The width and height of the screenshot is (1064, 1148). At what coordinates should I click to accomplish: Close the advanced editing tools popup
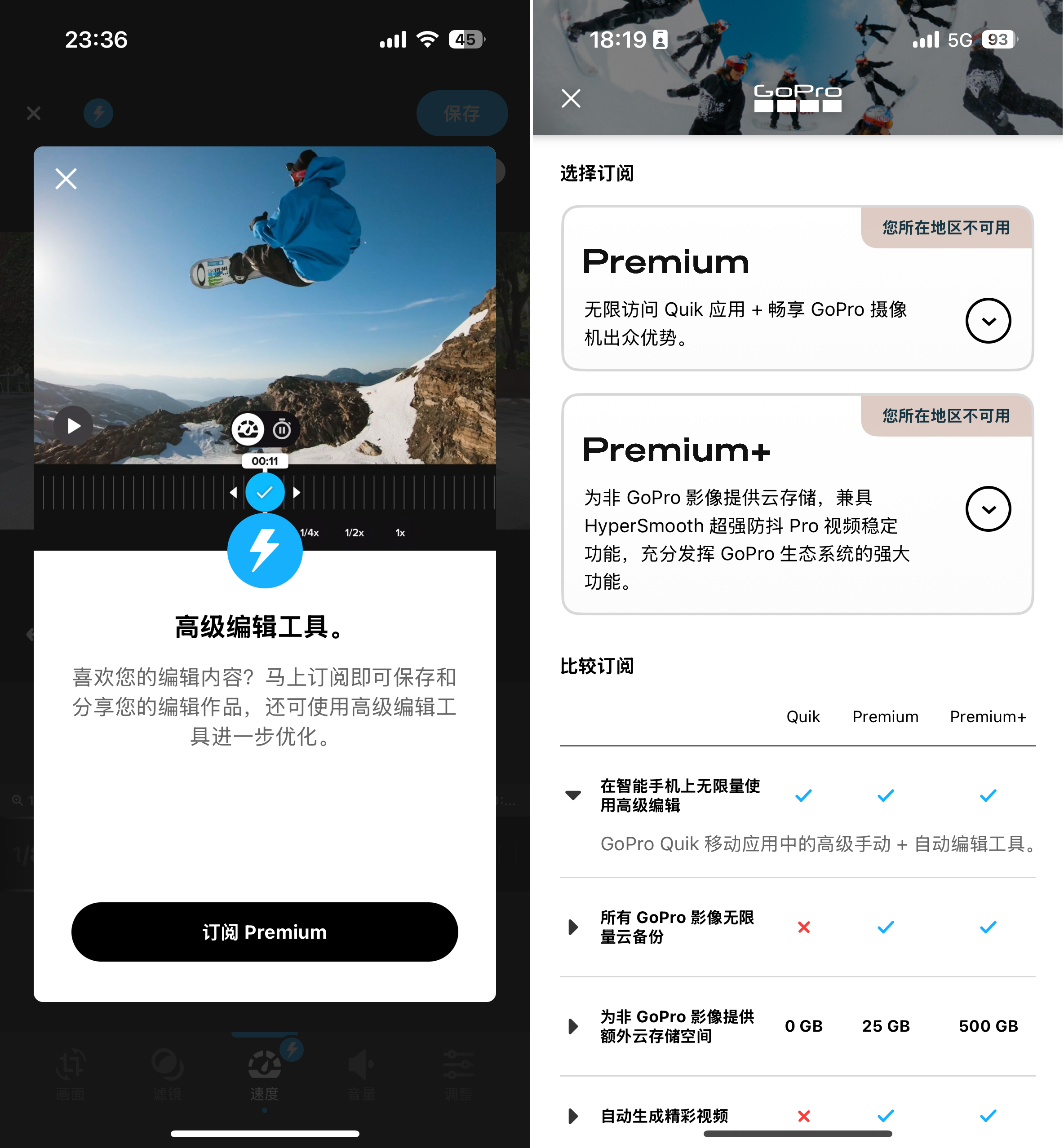pyautogui.click(x=66, y=179)
